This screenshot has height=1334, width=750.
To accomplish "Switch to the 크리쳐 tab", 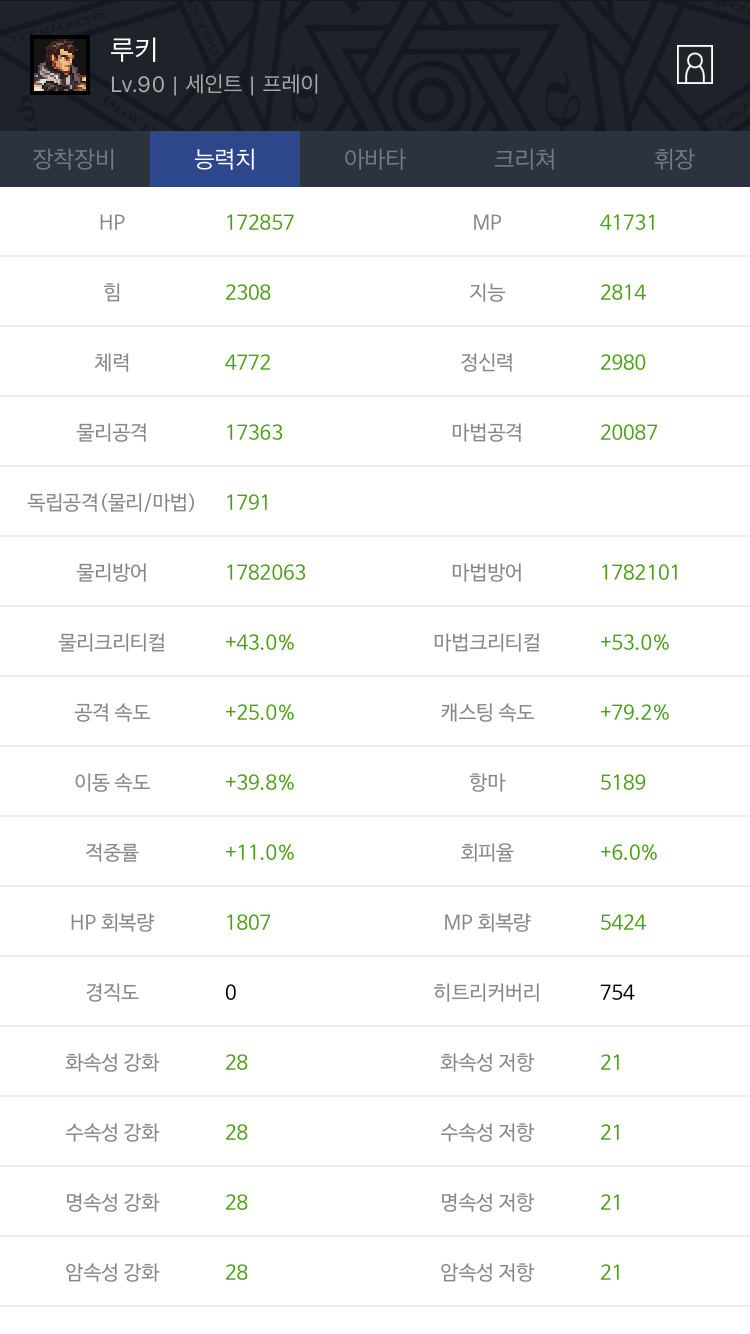I will pos(525,159).
